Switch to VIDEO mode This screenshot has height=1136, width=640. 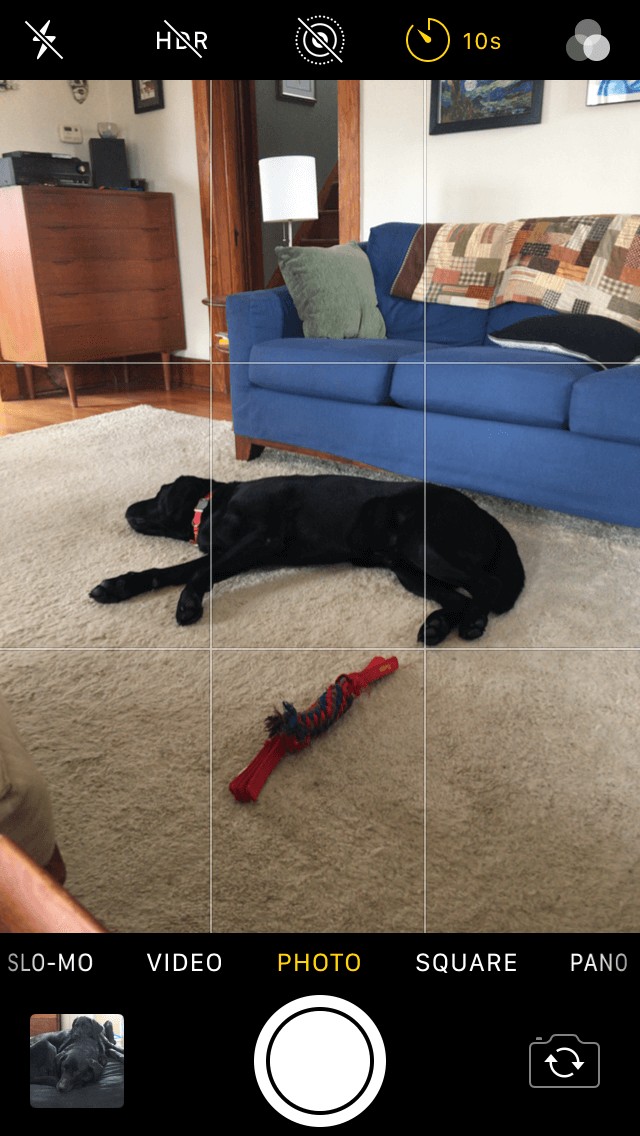coord(185,963)
